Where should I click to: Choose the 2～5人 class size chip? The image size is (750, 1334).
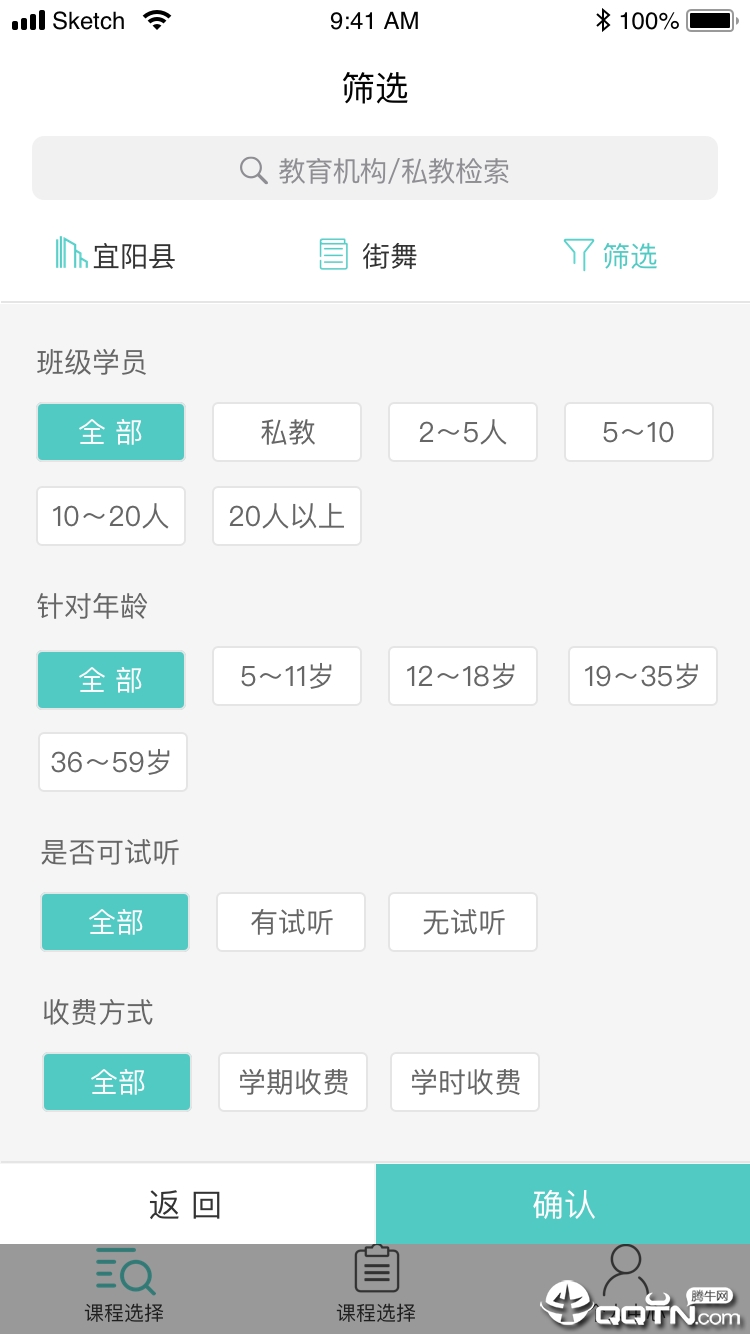click(x=463, y=432)
